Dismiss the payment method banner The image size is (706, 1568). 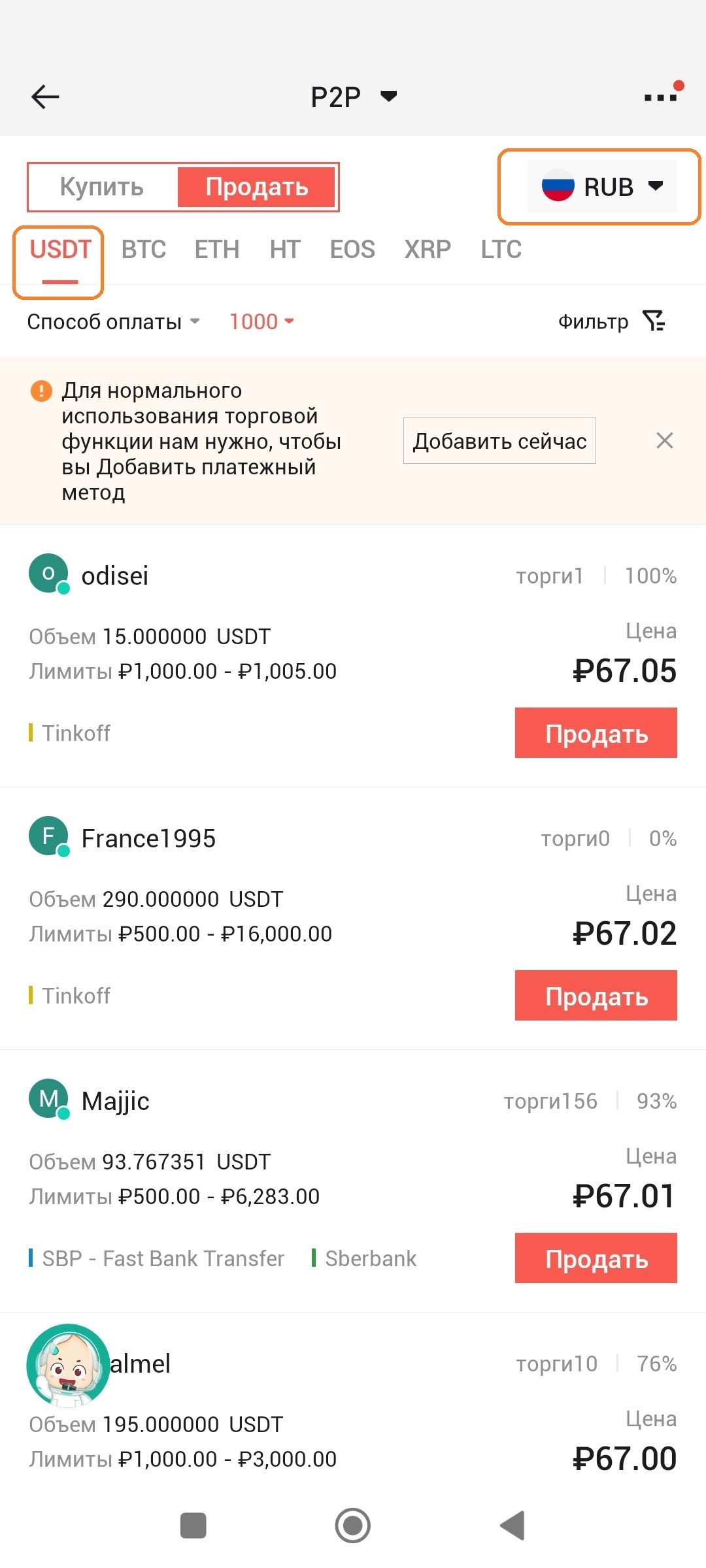pos(664,441)
